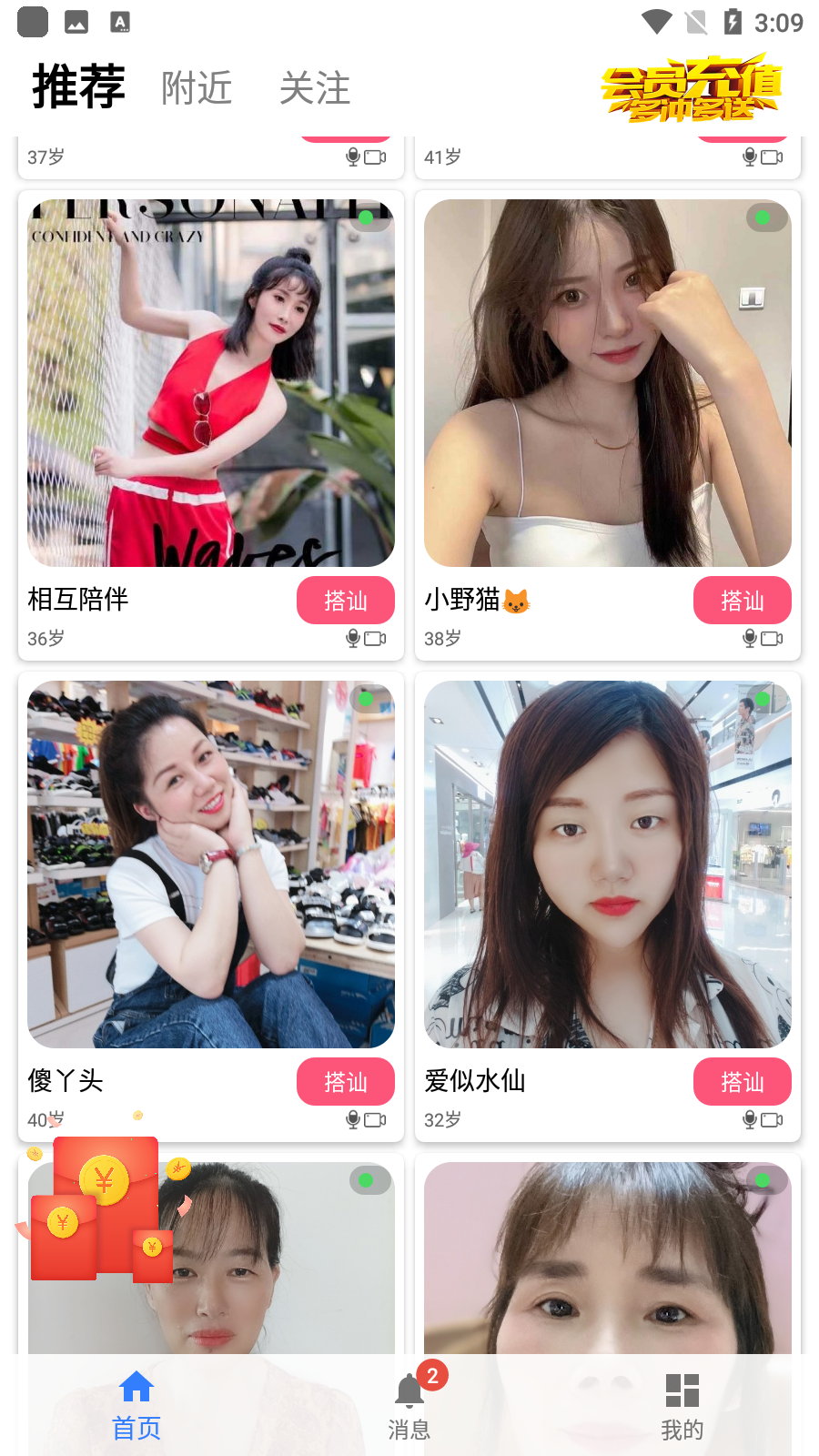Open the 消息 messages bell icon
819x1456 pixels.
click(x=409, y=1390)
